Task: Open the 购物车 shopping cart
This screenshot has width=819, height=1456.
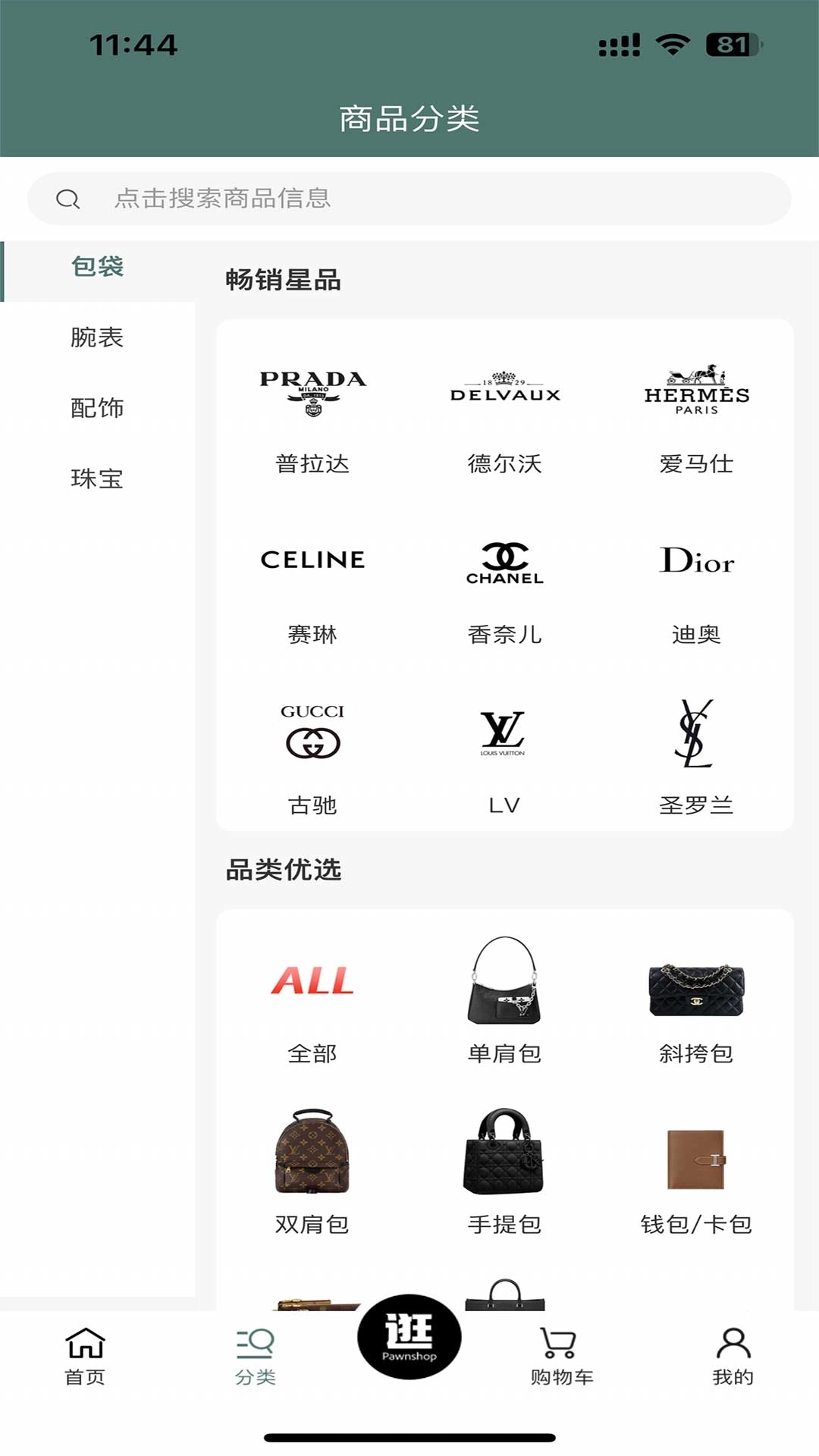Action: [561, 1356]
